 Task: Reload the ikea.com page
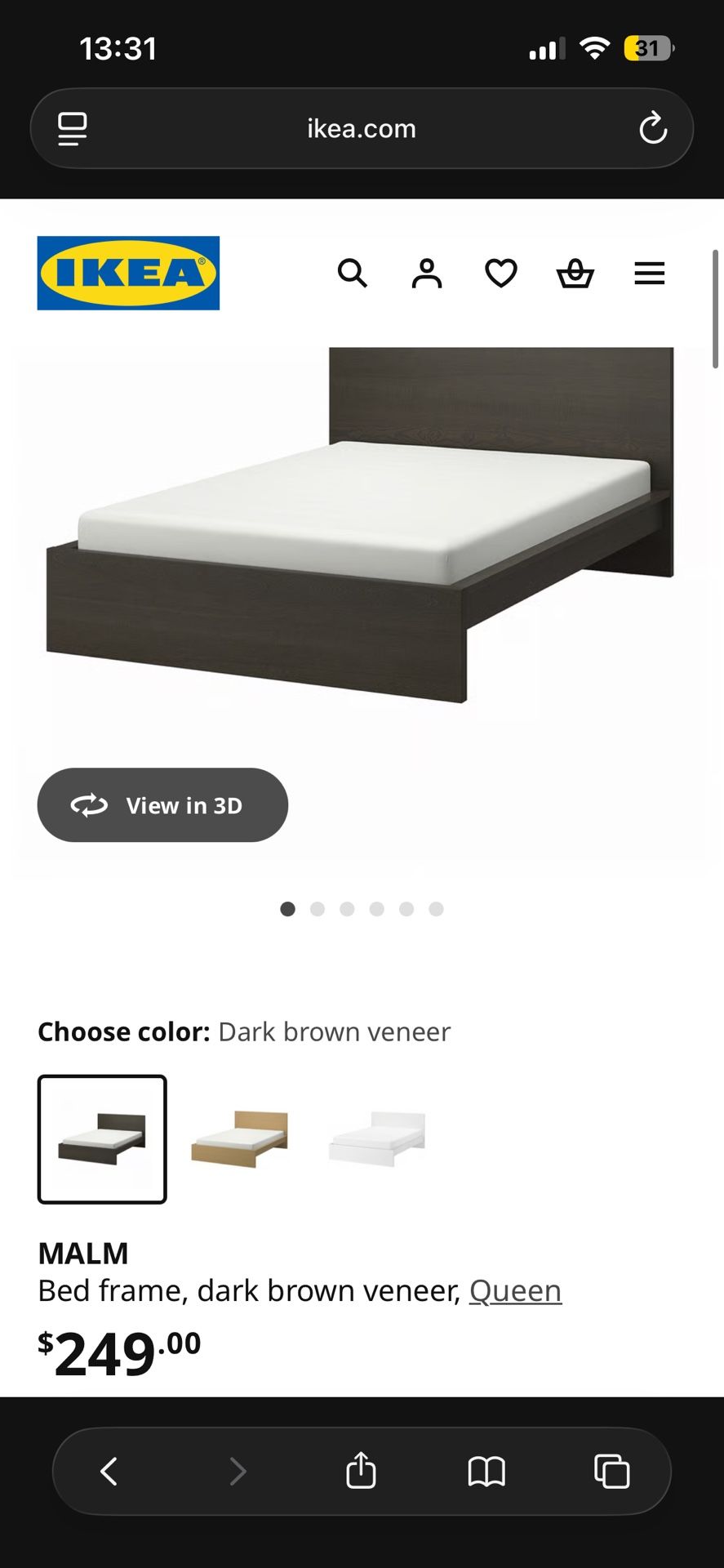[652, 127]
